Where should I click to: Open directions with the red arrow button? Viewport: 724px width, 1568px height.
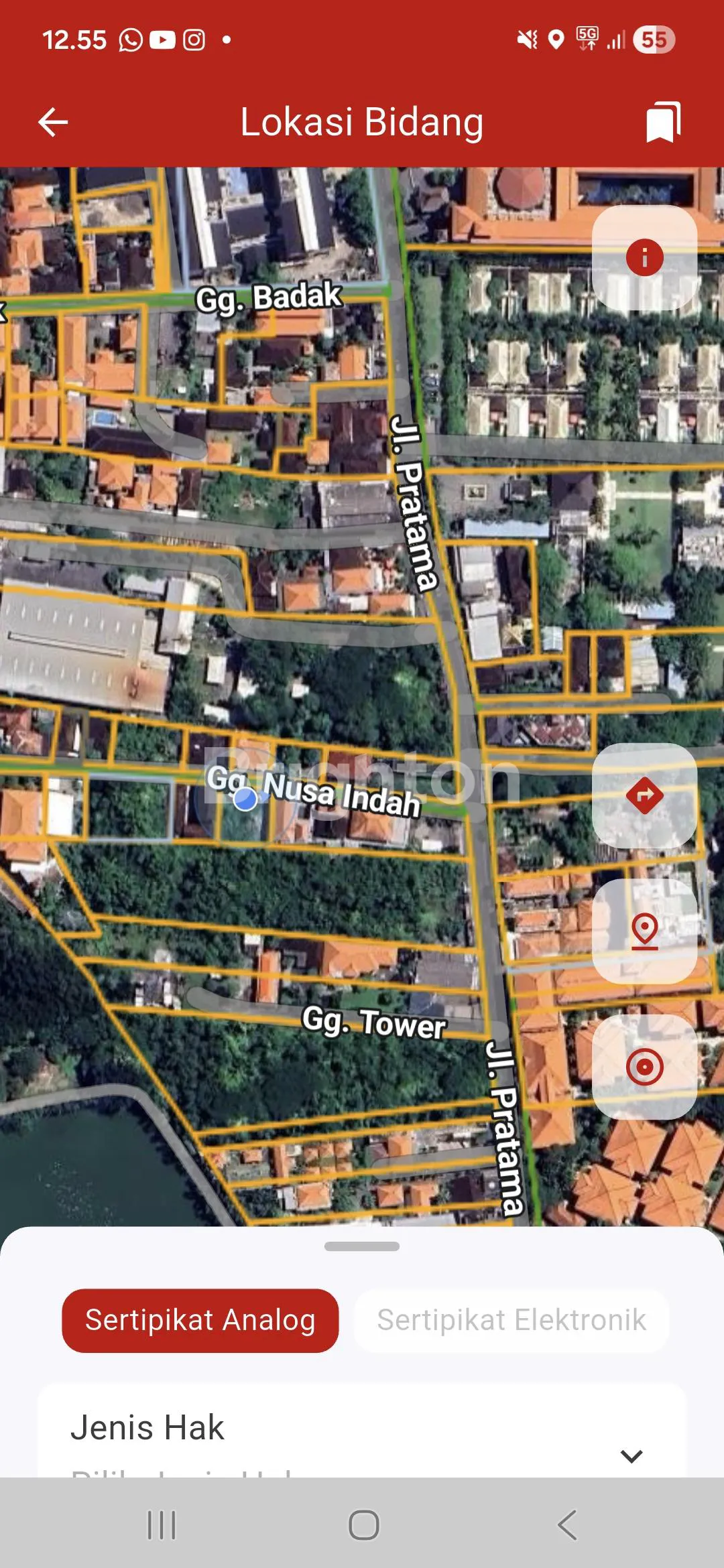click(x=644, y=795)
